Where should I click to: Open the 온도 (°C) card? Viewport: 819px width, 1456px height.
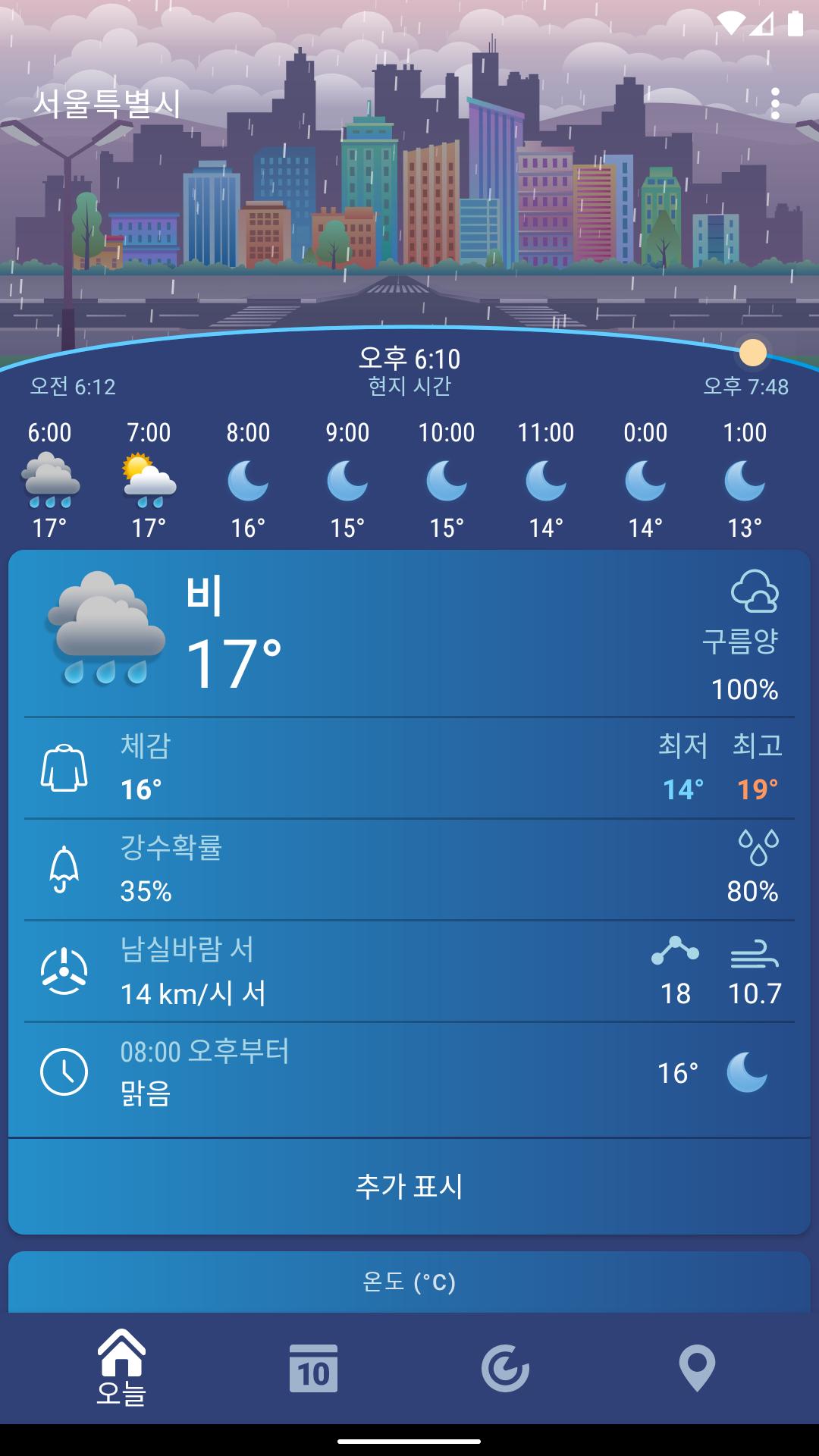pos(409,1282)
